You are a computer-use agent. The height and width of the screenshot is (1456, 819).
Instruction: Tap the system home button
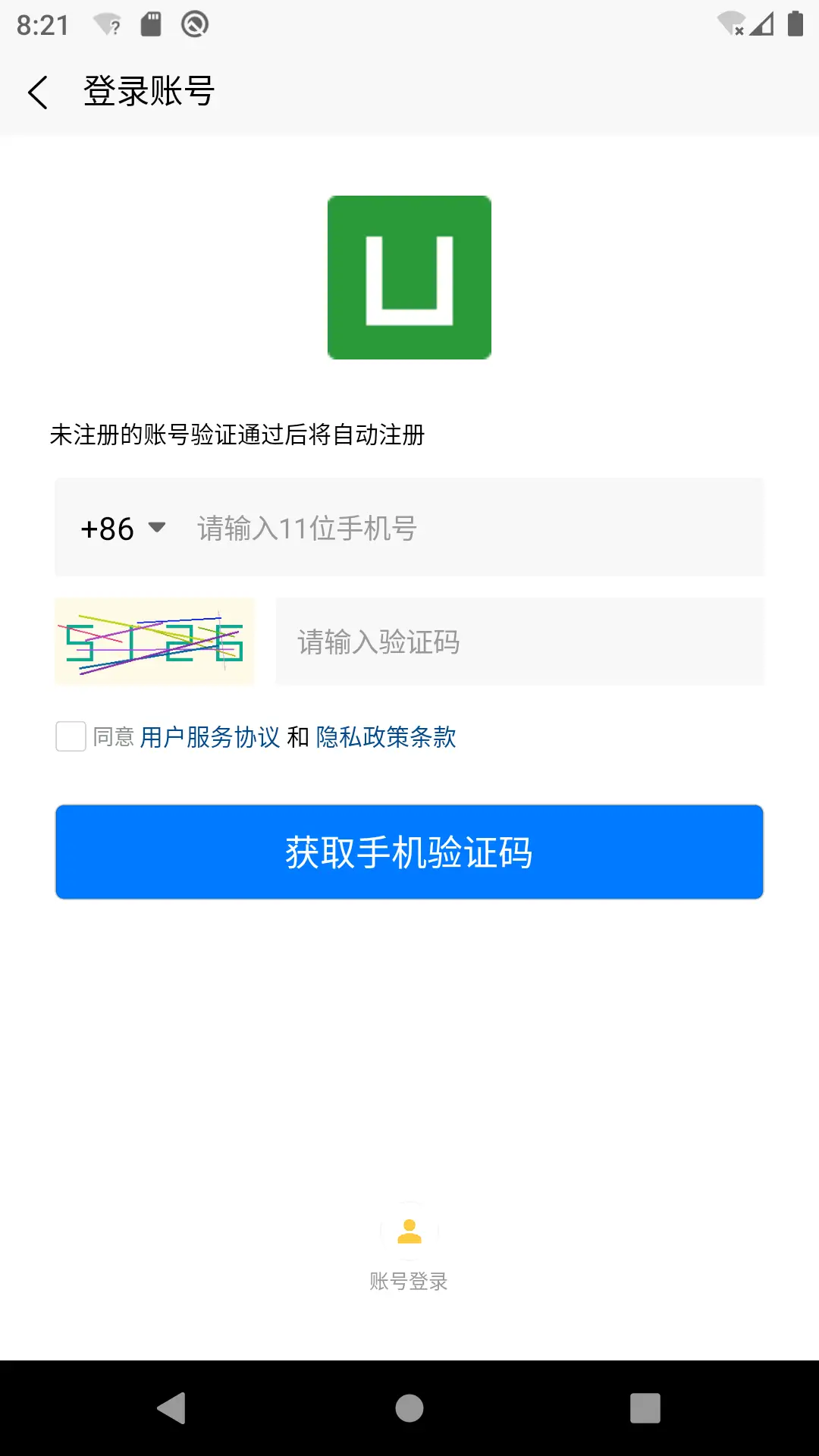pyautogui.click(x=409, y=1408)
